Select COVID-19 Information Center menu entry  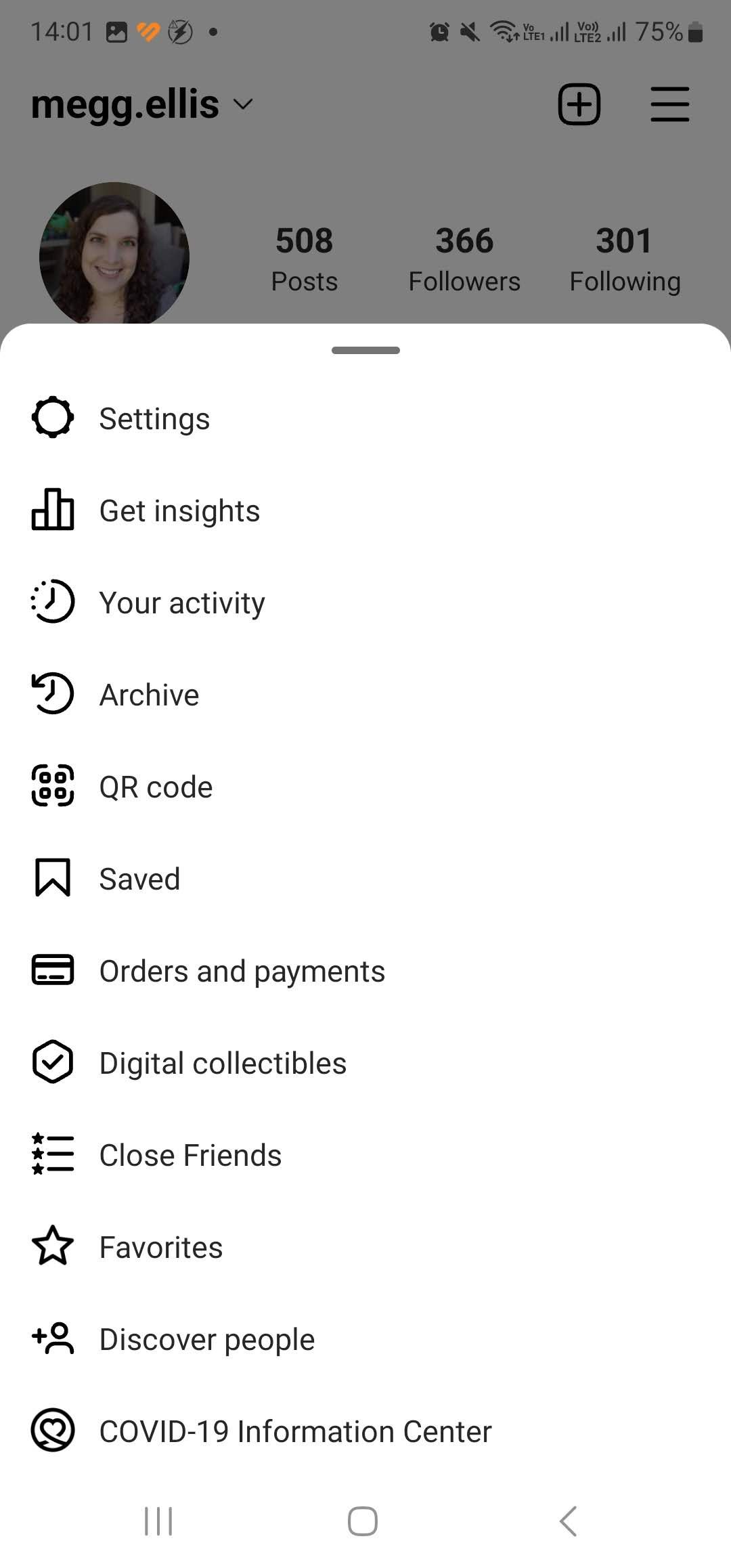coord(294,1431)
